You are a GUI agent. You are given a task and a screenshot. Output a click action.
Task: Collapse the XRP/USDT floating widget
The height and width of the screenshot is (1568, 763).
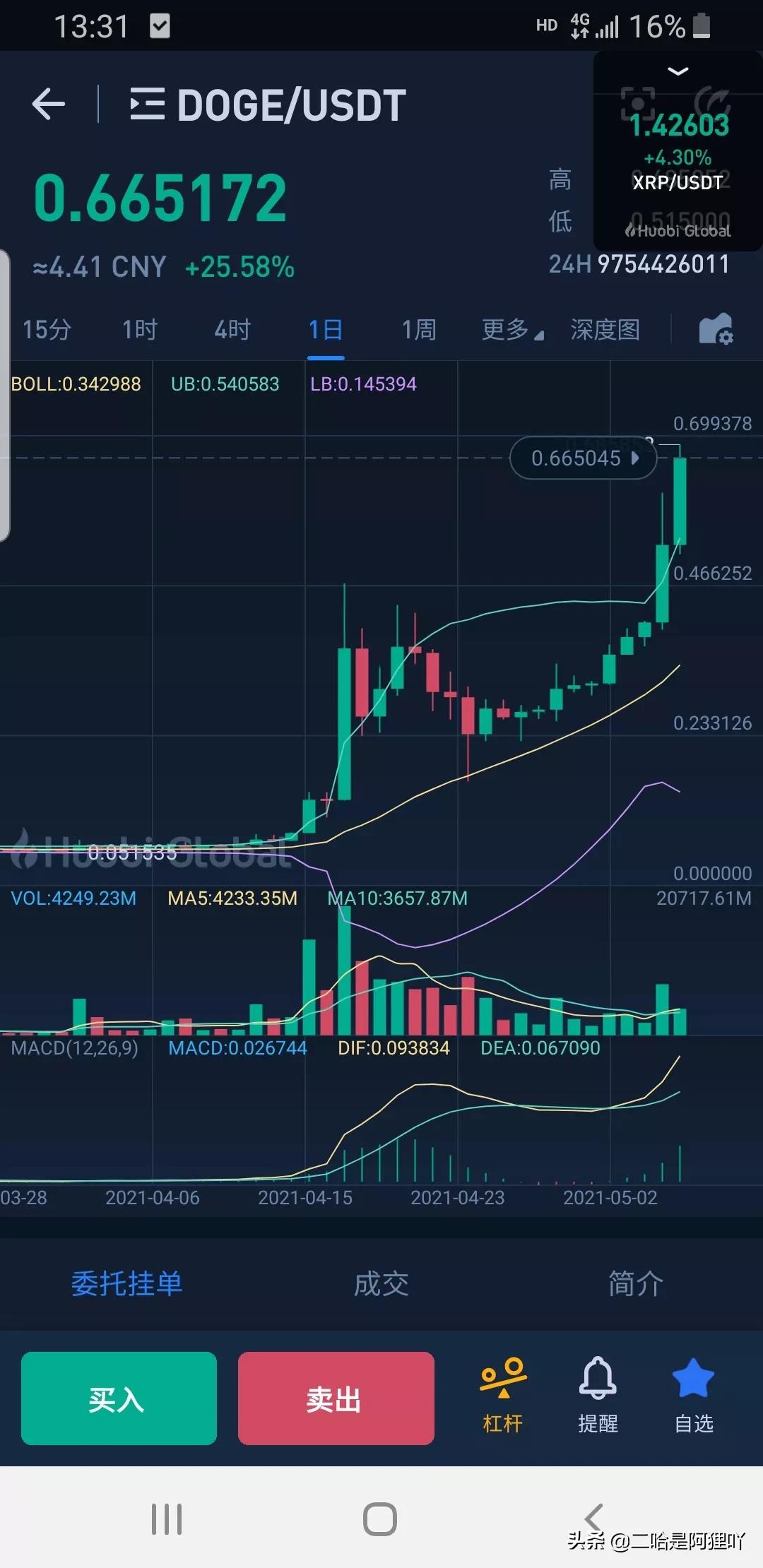[x=678, y=71]
